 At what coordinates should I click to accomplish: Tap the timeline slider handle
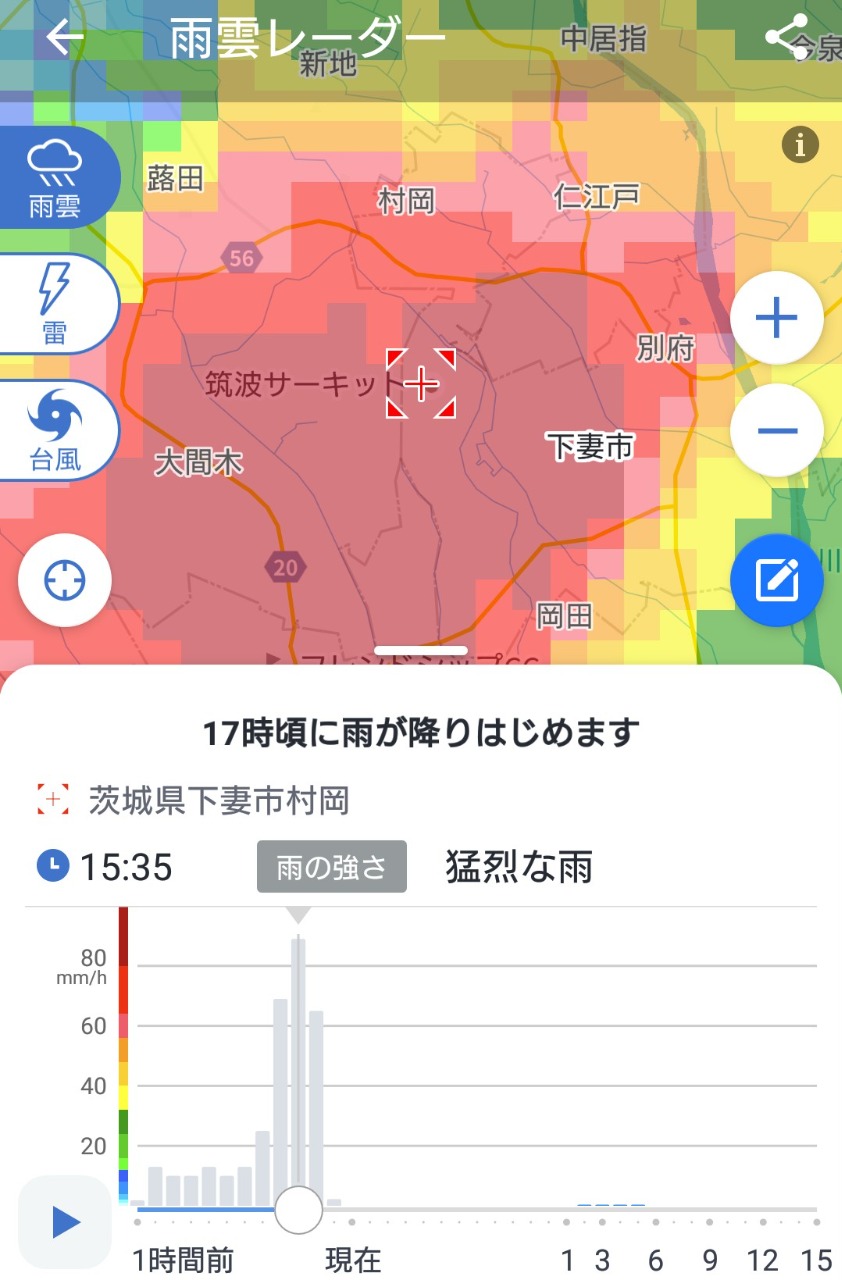[x=298, y=1210]
